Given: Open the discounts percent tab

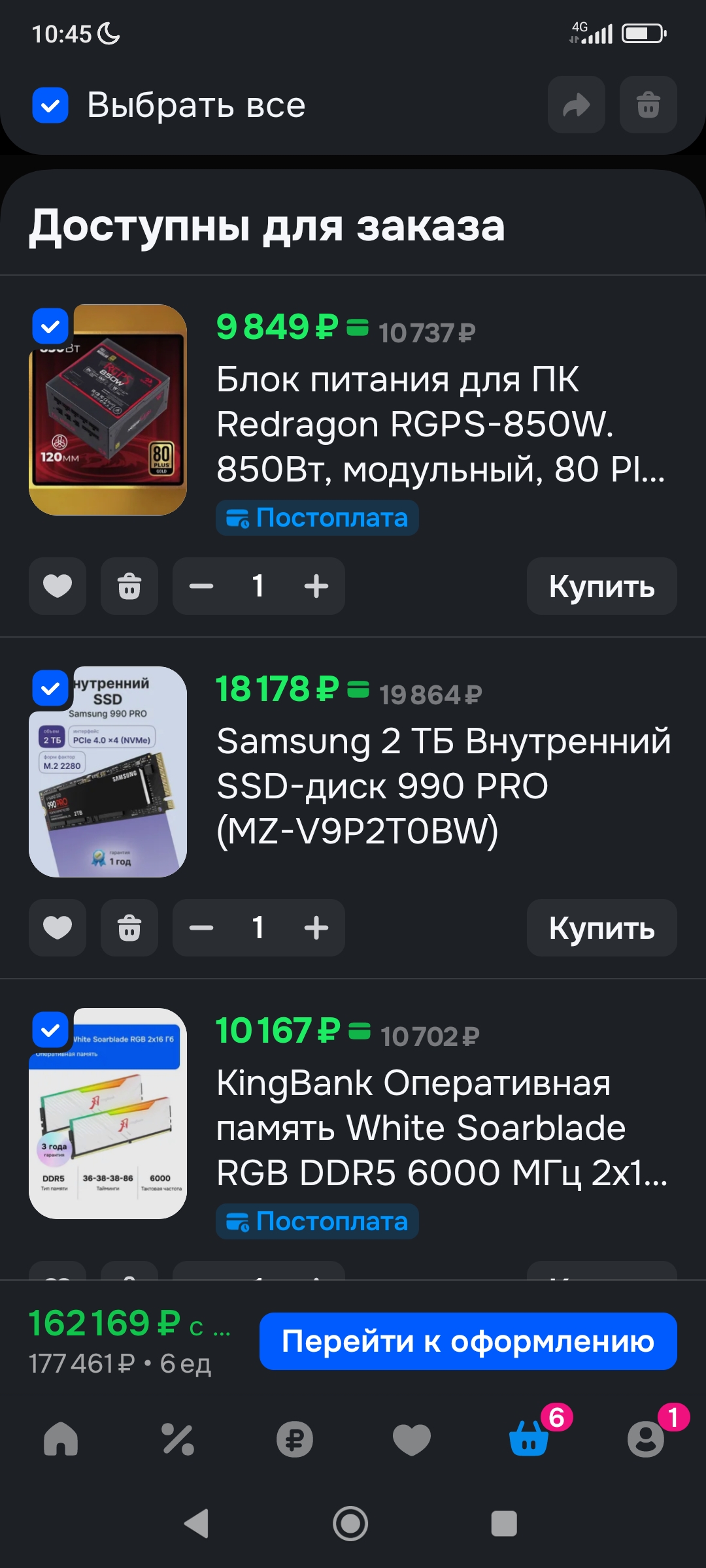Looking at the screenshot, I should pyautogui.click(x=178, y=1439).
